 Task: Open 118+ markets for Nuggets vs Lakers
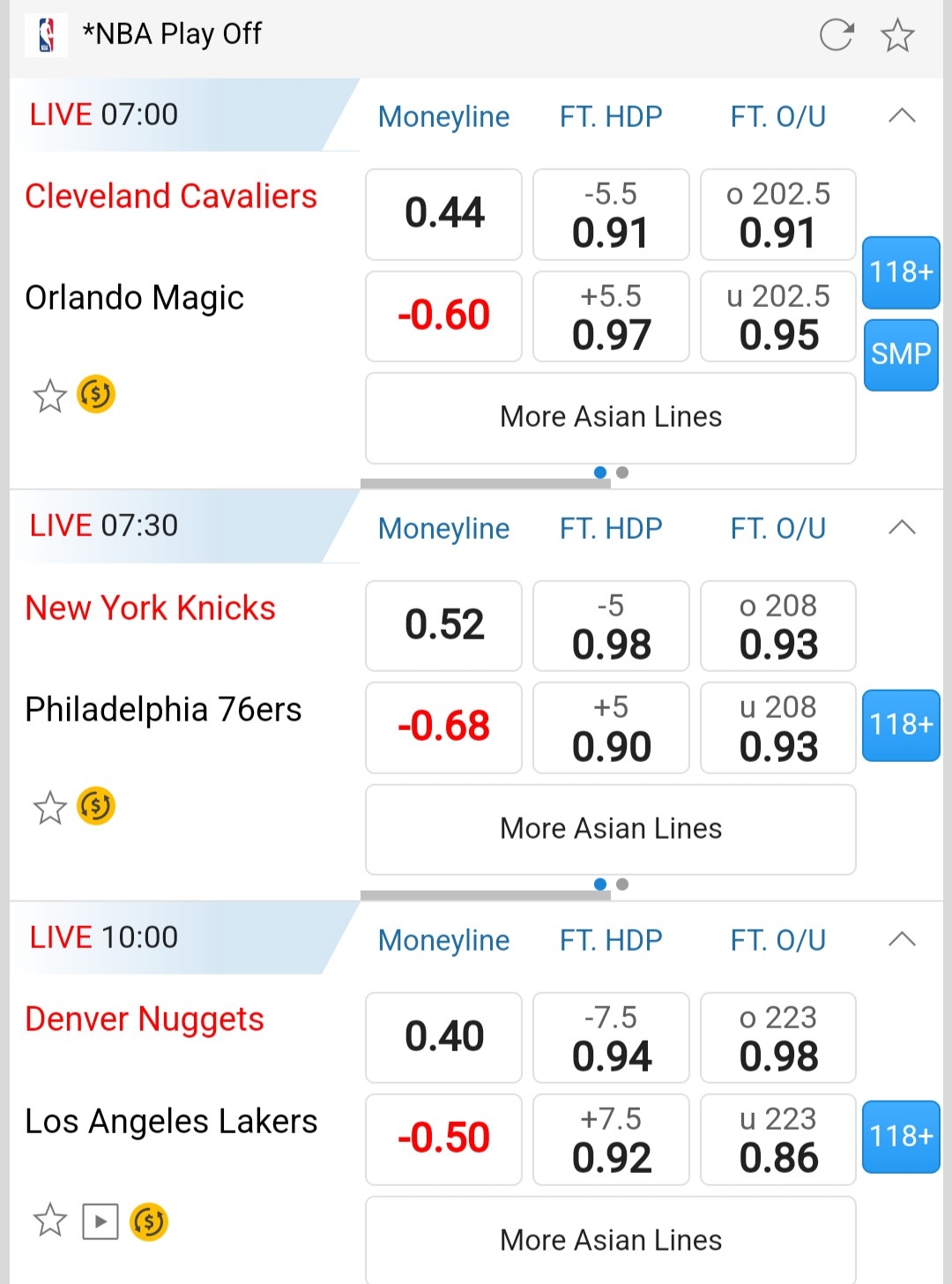coord(901,1137)
